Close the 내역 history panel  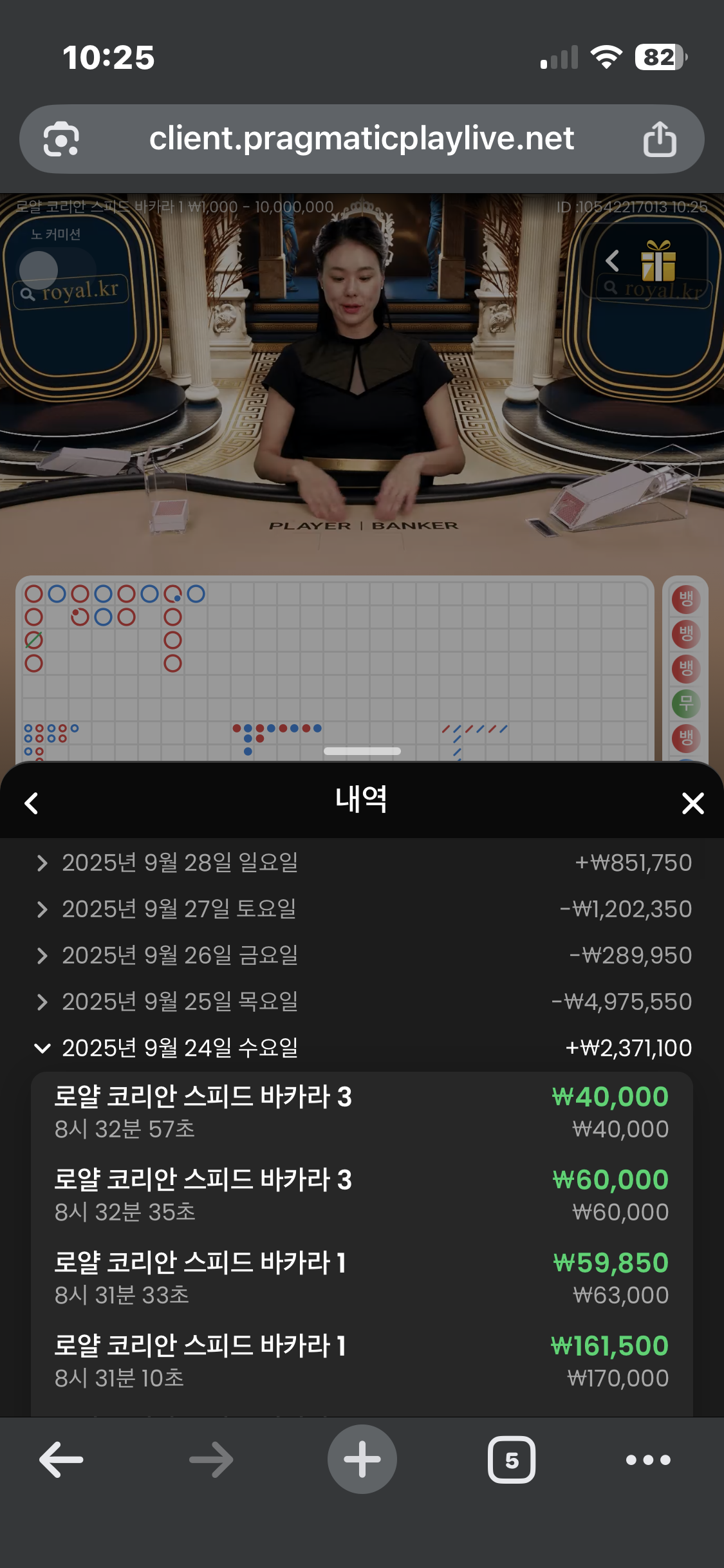click(692, 803)
